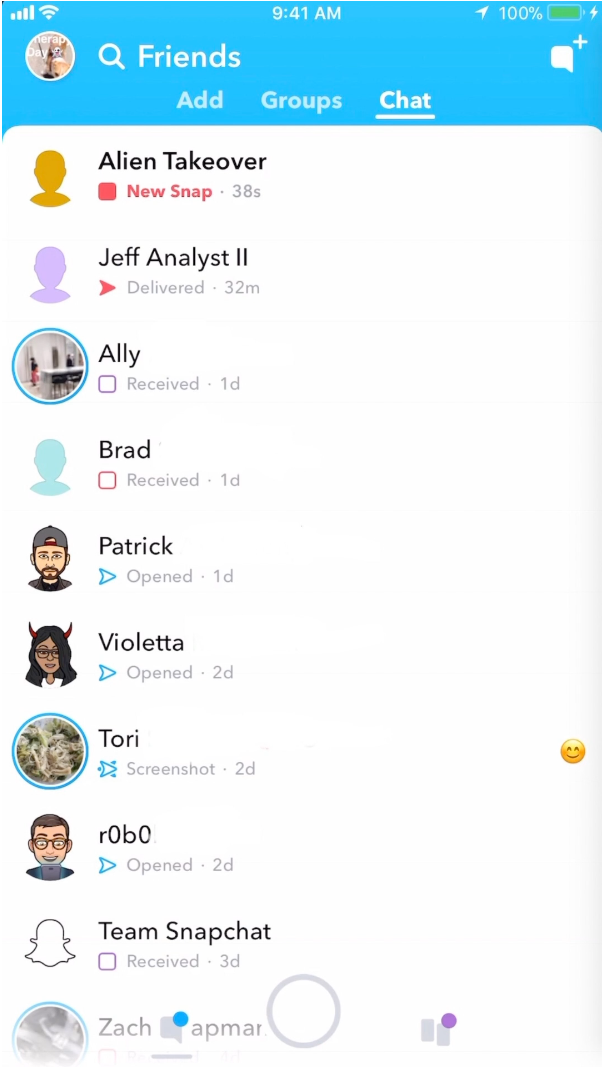This screenshot has width=604, height=1074.
Task: Start a new chat
Action: [x=568, y=54]
